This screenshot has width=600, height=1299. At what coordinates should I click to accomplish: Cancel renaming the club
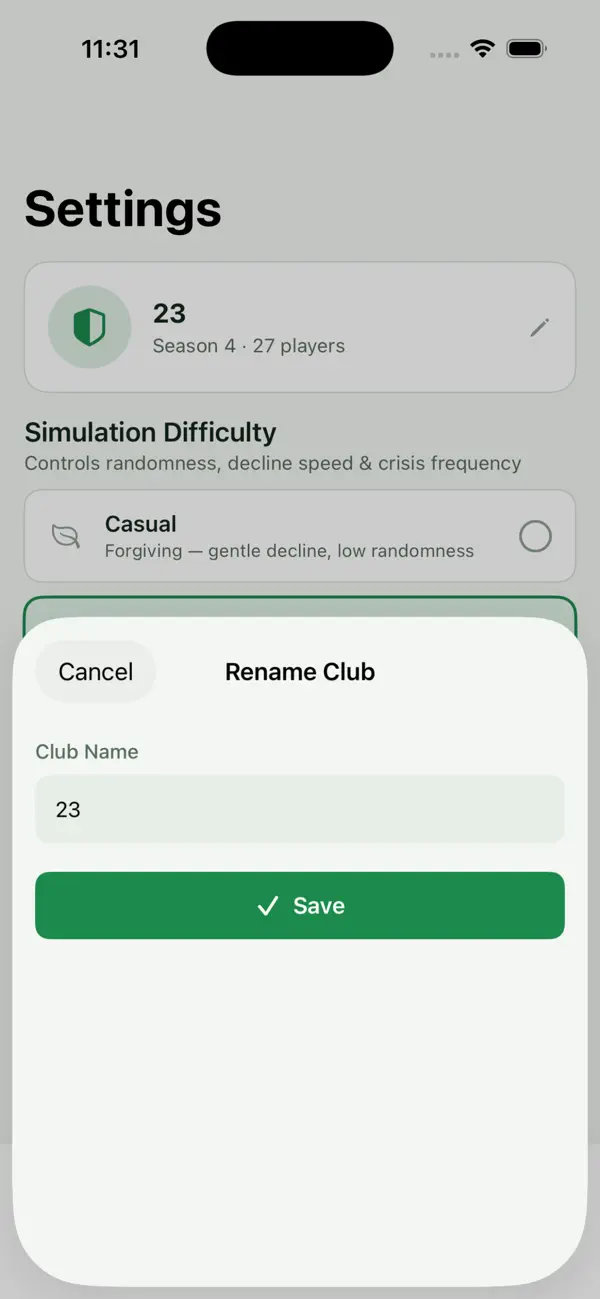pyautogui.click(x=96, y=672)
